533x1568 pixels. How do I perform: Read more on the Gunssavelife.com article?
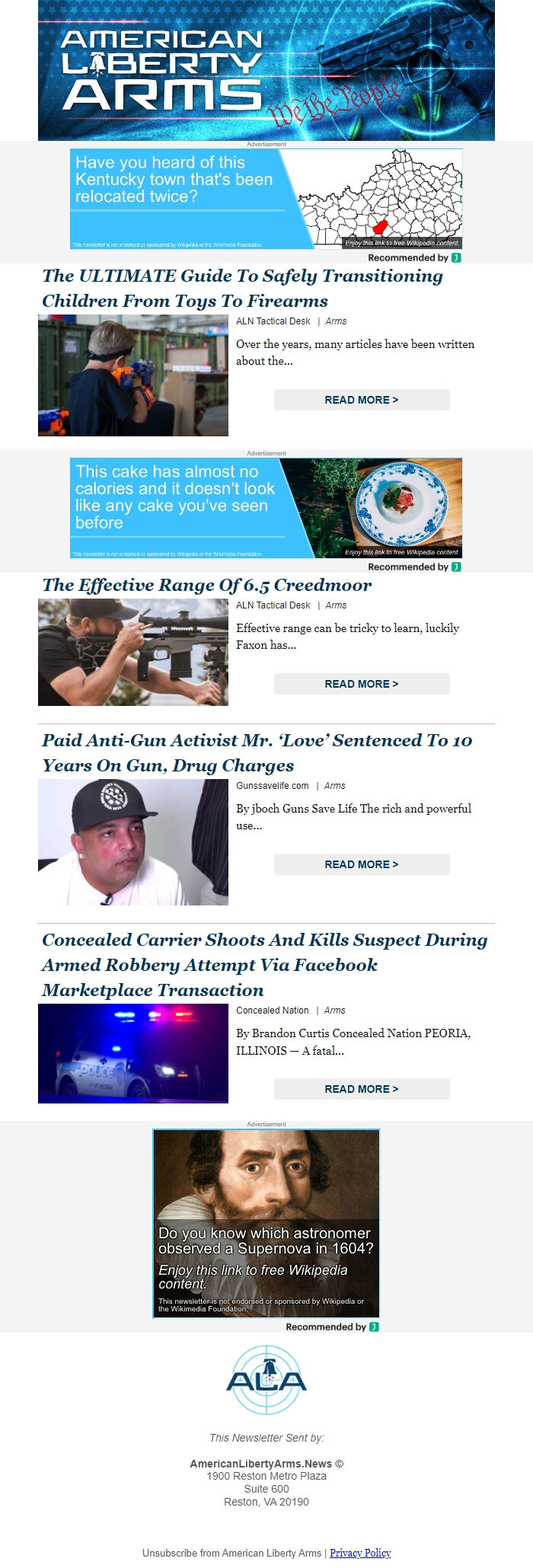[x=361, y=864]
